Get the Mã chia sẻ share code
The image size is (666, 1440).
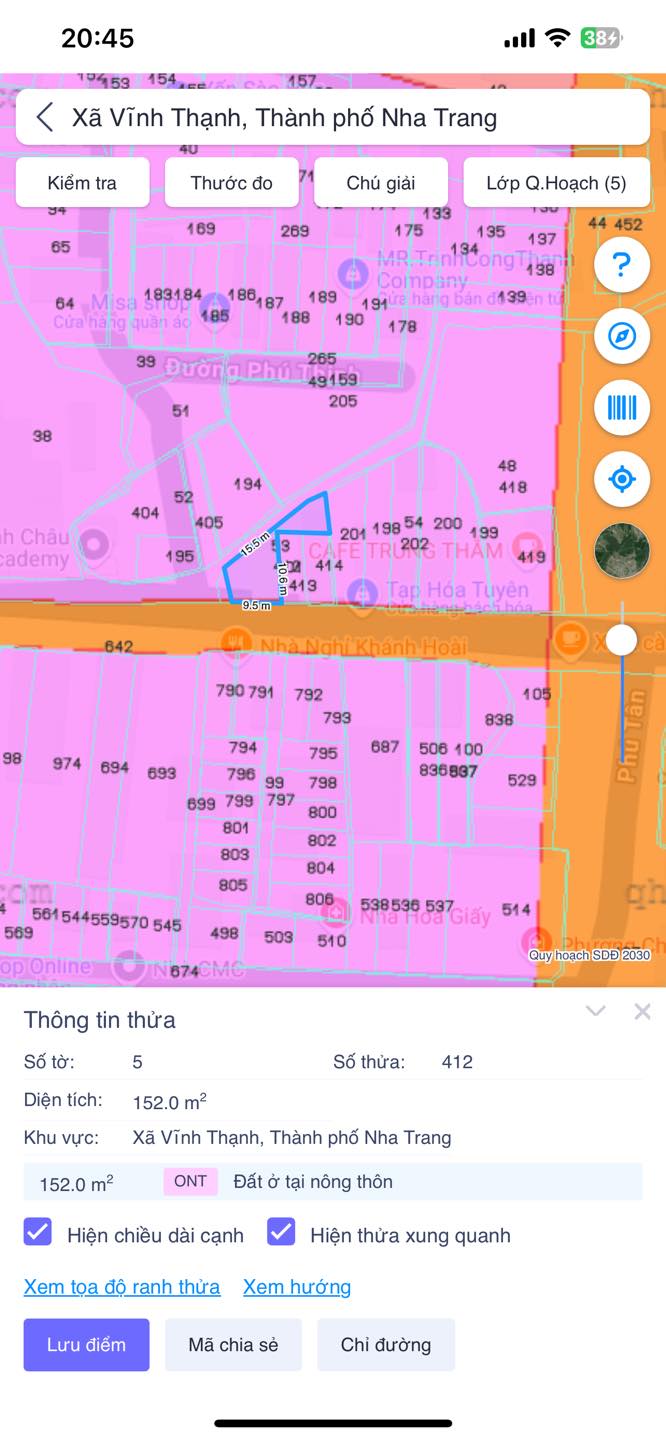click(233, 1345)
